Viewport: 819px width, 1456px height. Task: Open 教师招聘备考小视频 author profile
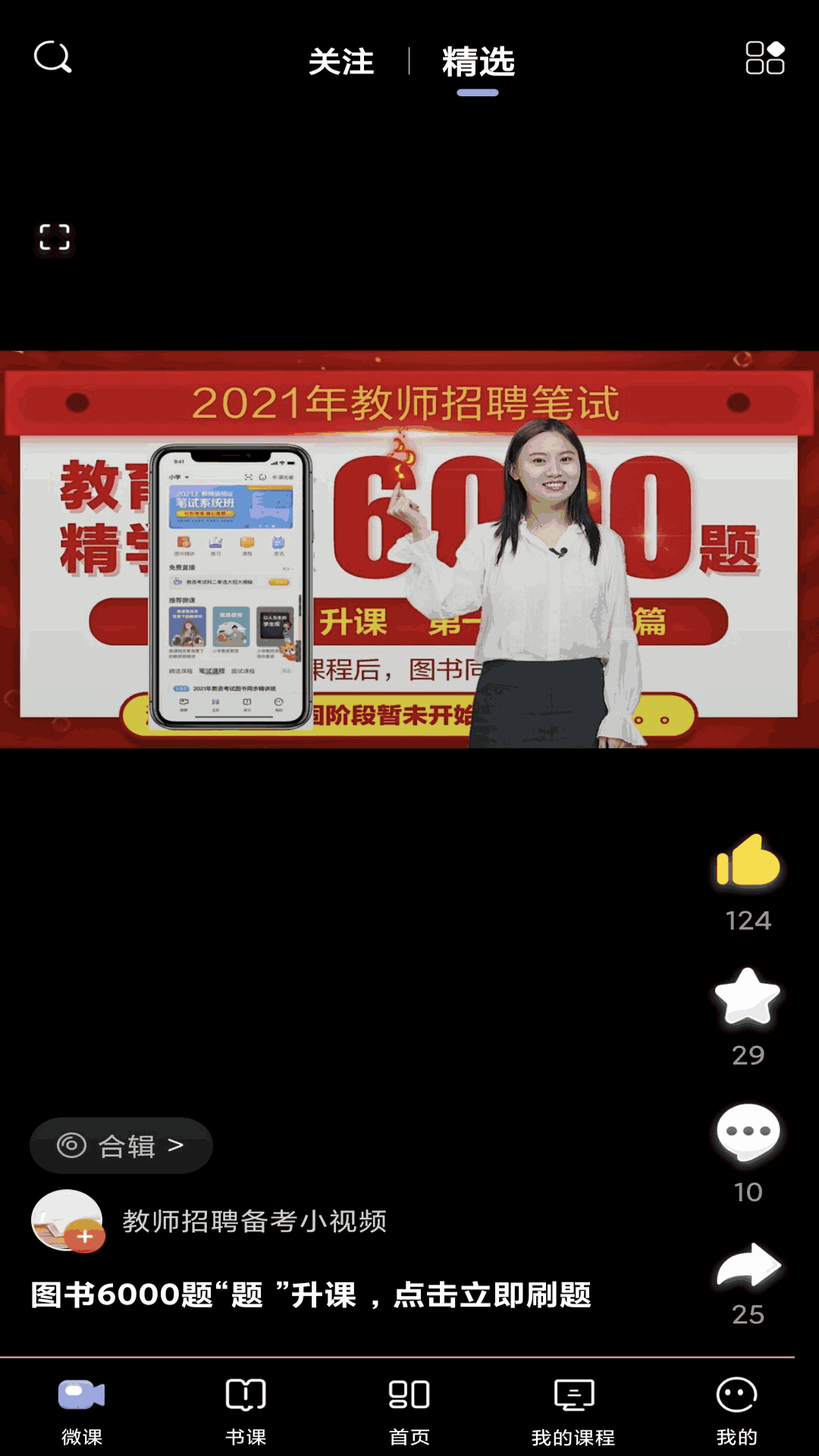(255, 1222)
